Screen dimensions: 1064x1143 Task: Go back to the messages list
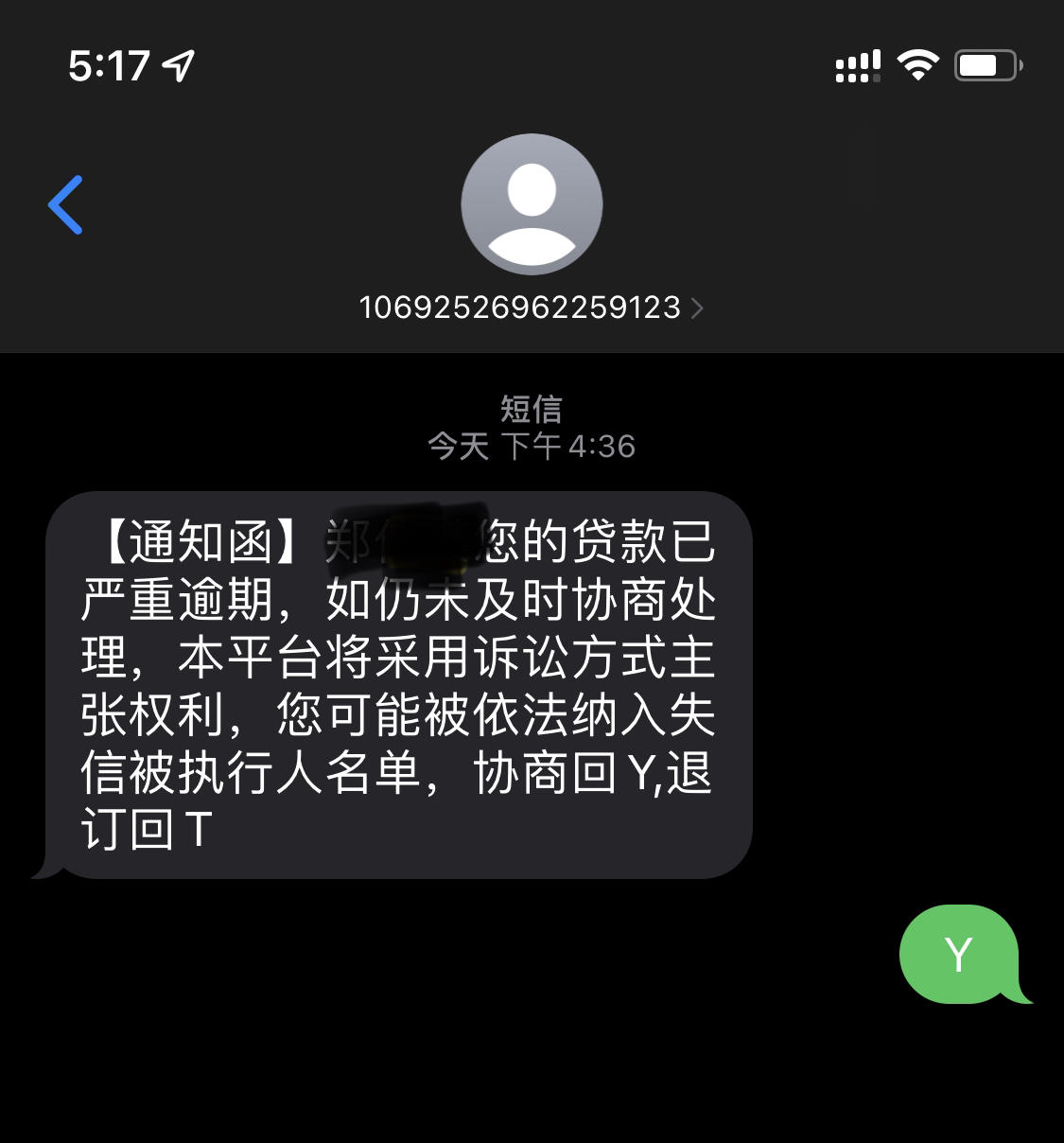[65, 204]
